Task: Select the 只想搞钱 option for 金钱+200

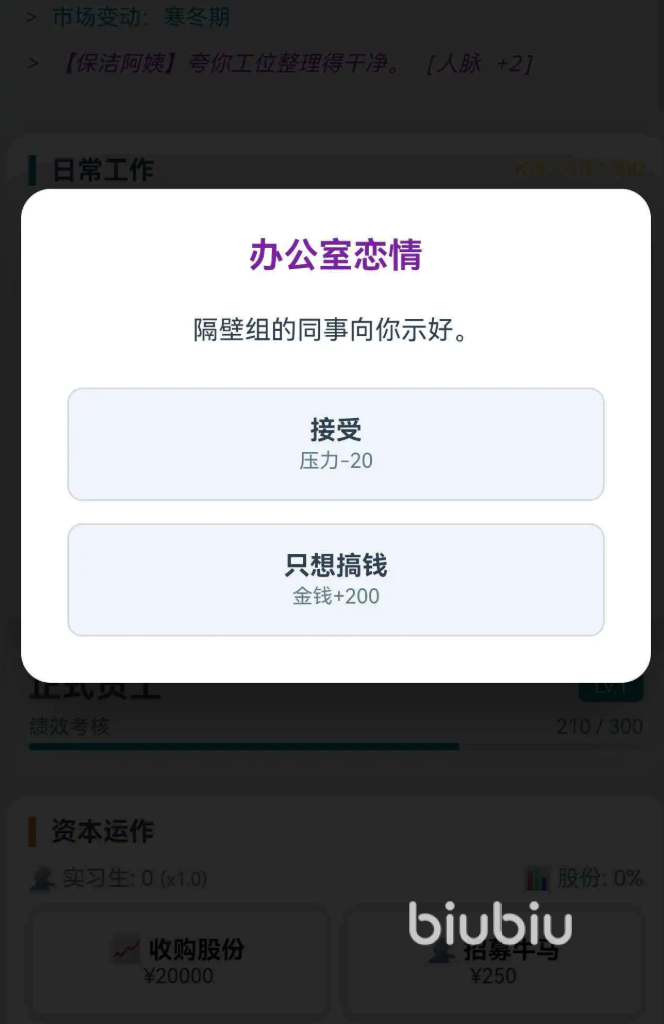Action: click(335, 580)
